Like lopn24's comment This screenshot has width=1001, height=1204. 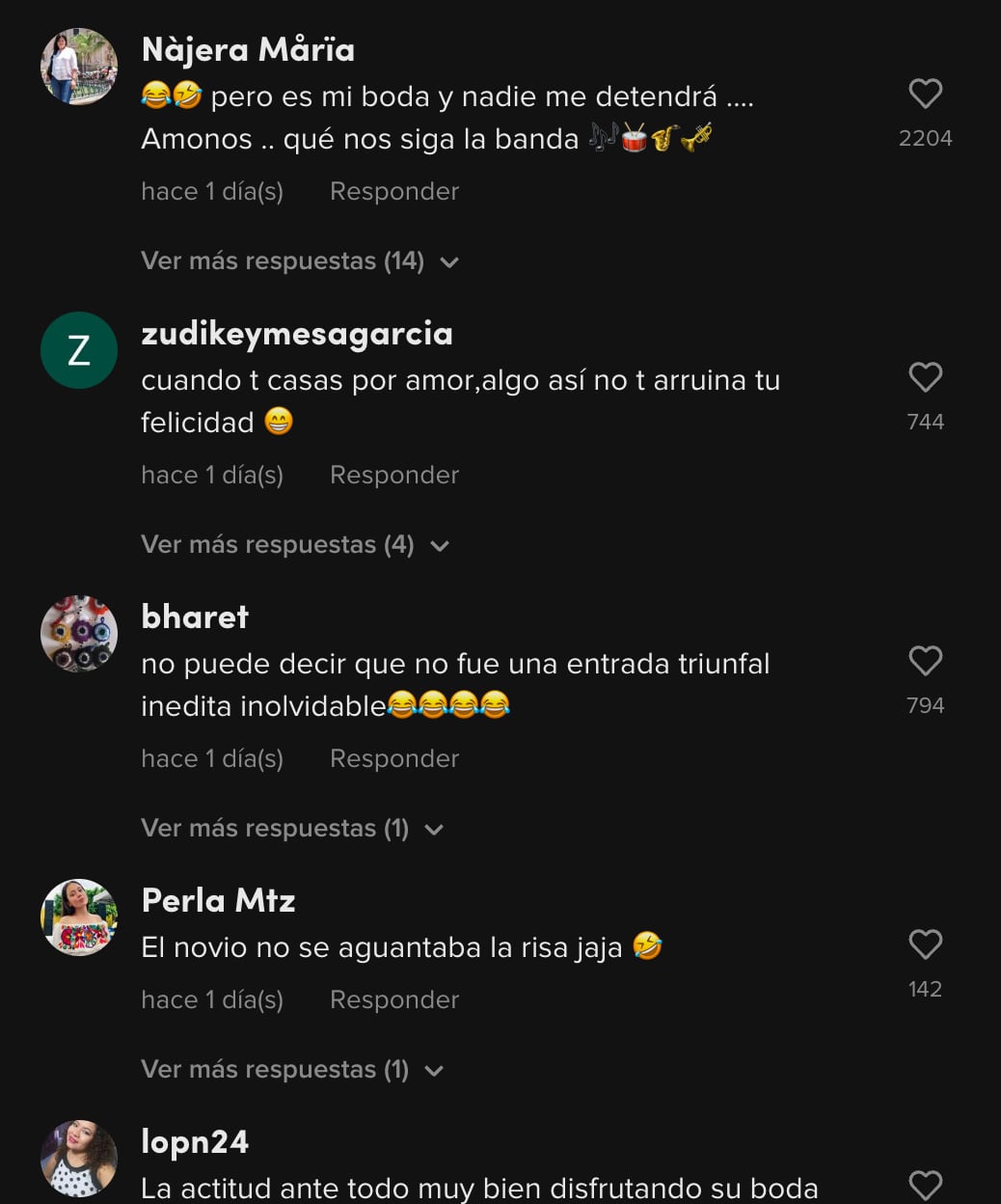[x=925, y=1186]
